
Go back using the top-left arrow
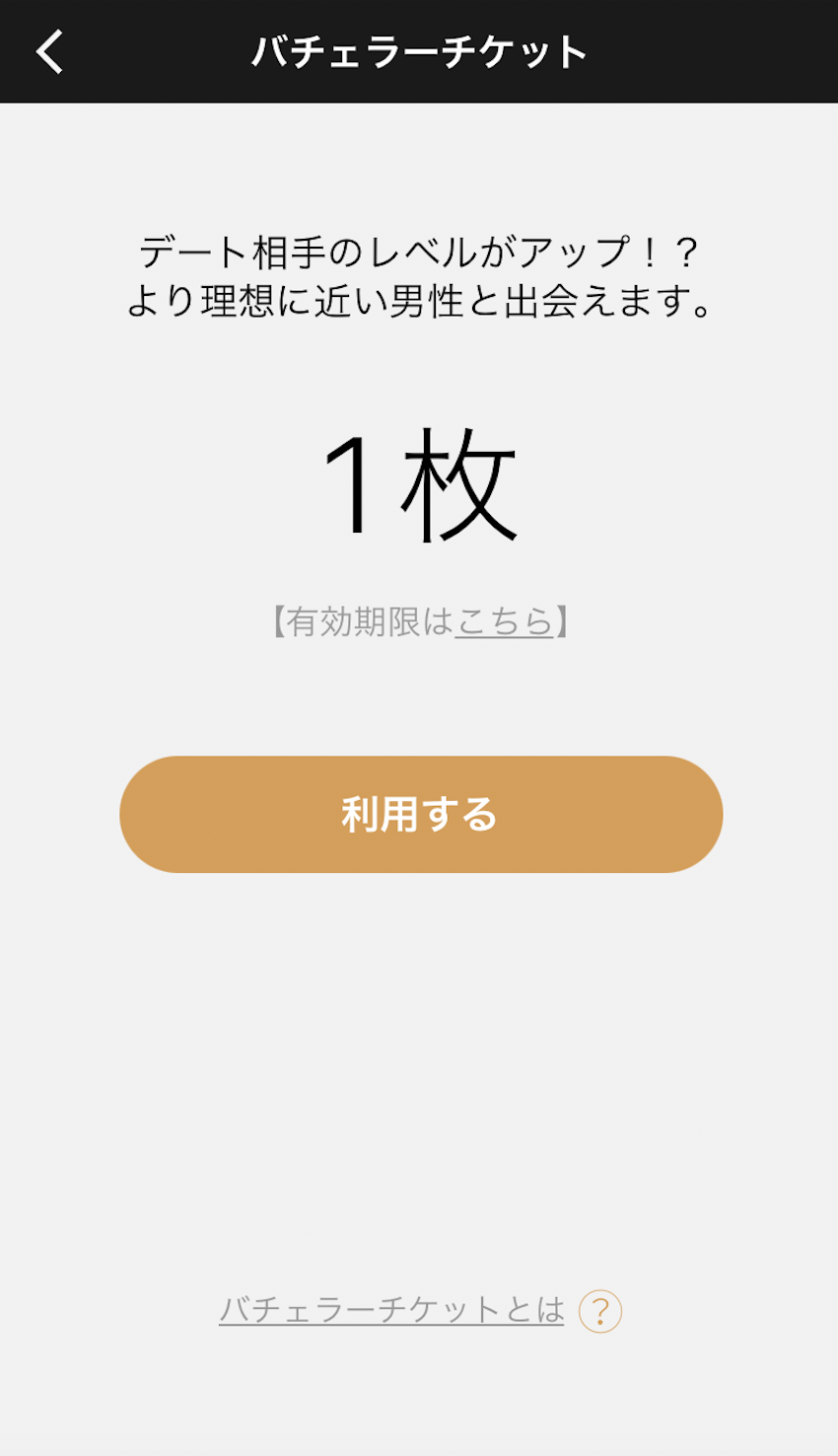[49, 51]
